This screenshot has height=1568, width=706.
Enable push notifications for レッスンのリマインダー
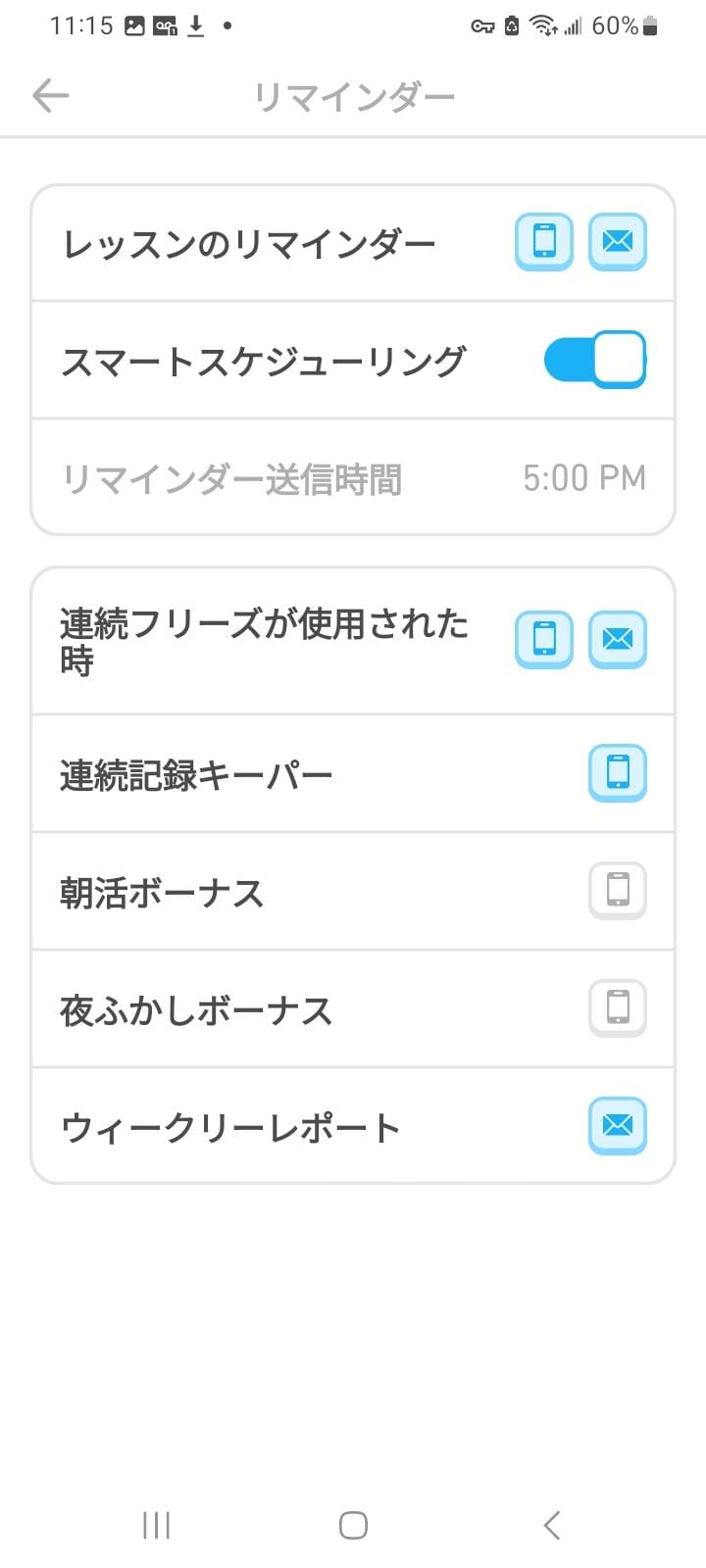pos(544,241)
